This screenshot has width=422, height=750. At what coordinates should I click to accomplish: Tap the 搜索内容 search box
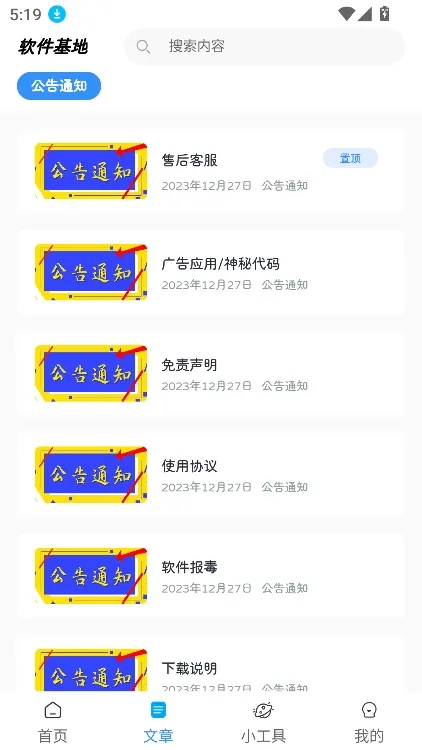coord(264,46)
